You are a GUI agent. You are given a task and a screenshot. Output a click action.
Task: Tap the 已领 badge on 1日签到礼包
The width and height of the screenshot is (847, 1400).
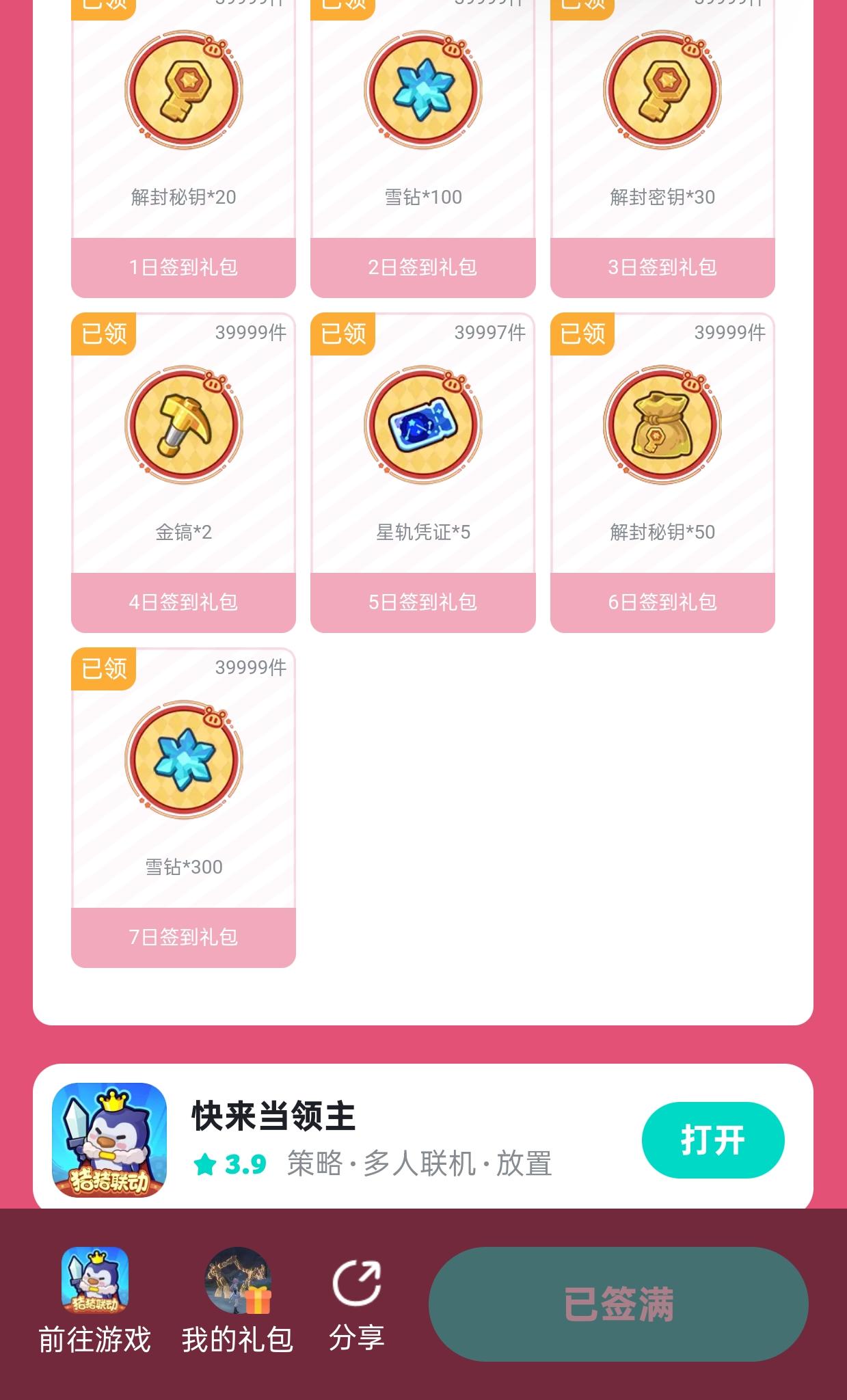pos(101,7)
